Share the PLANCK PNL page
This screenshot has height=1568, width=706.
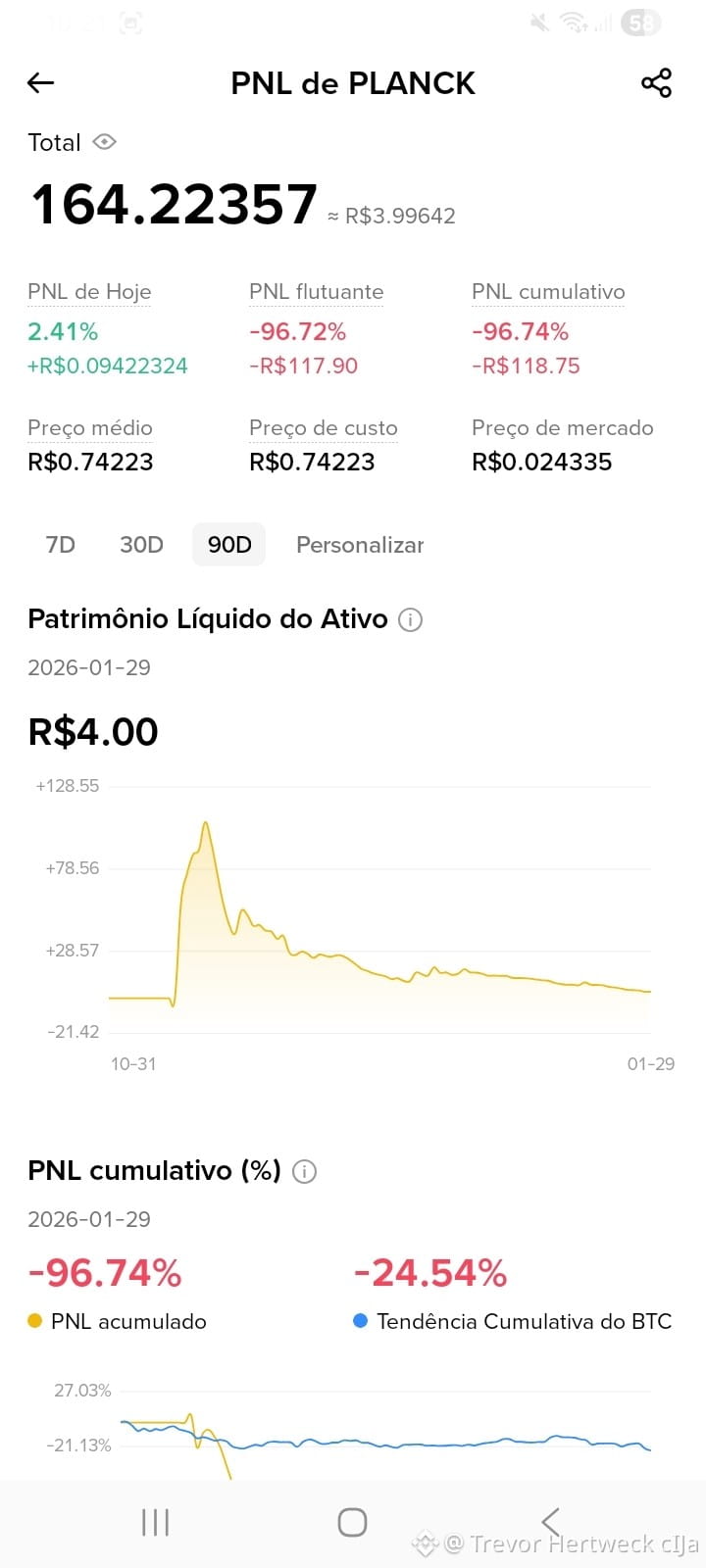[x=656, y=83]
